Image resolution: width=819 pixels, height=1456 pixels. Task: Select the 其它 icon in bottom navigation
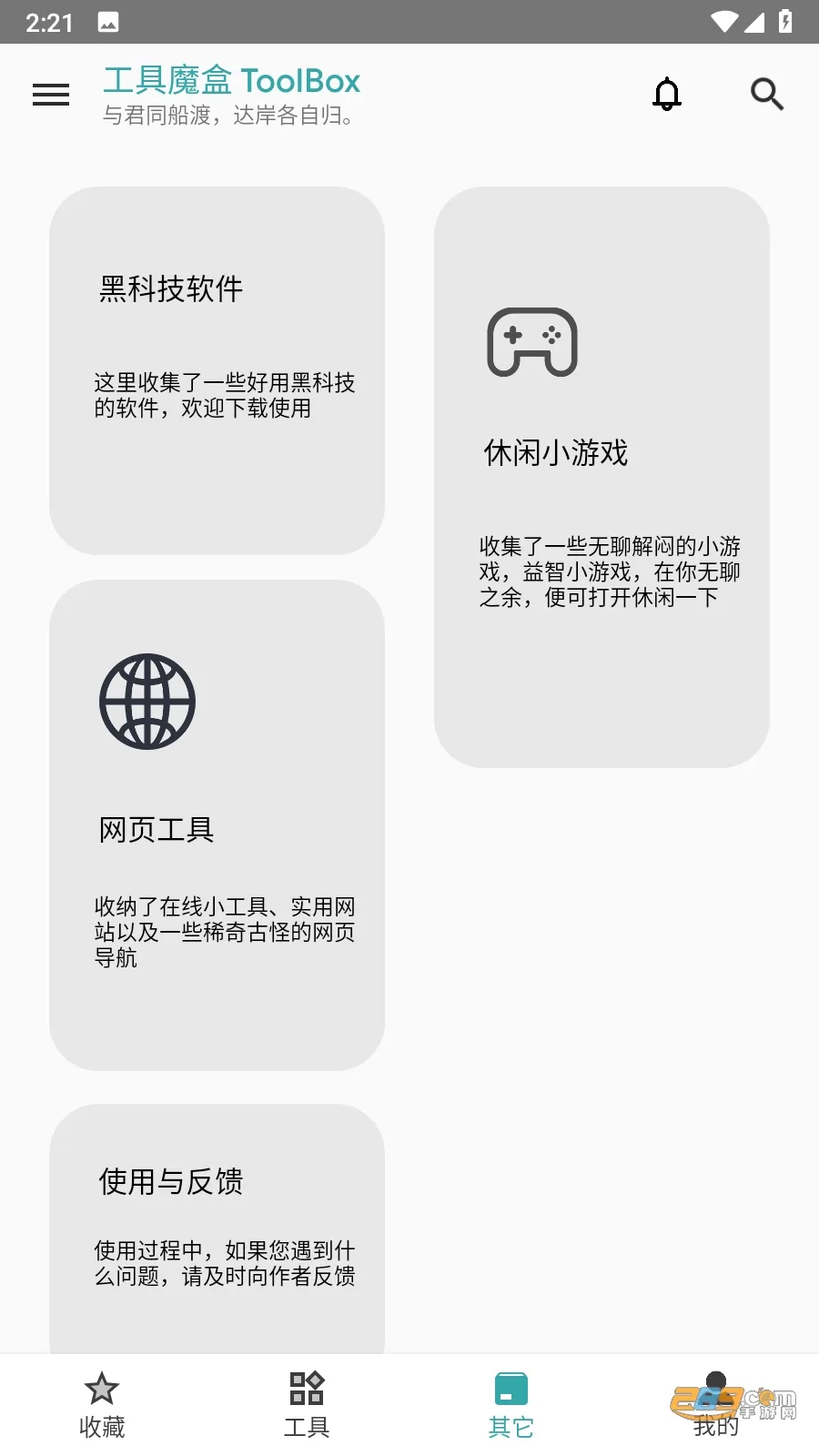(x=511, y=1389)
